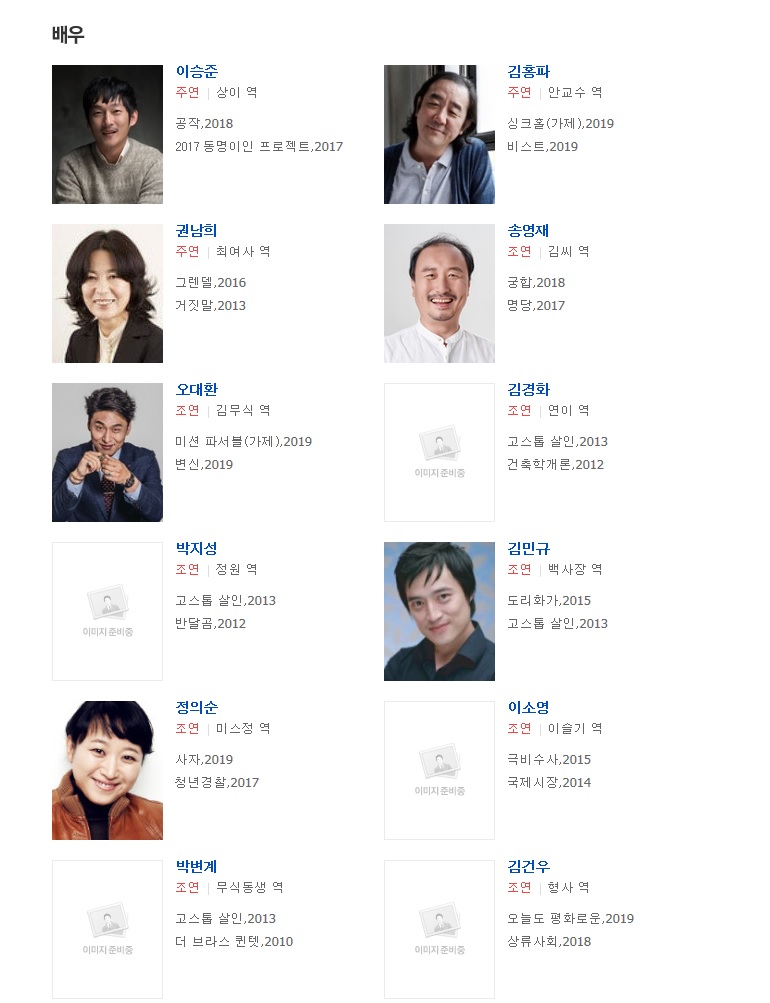The image size is (770, 1003).
Task: Open 정익순's profile link
Action: click(196, 708)
